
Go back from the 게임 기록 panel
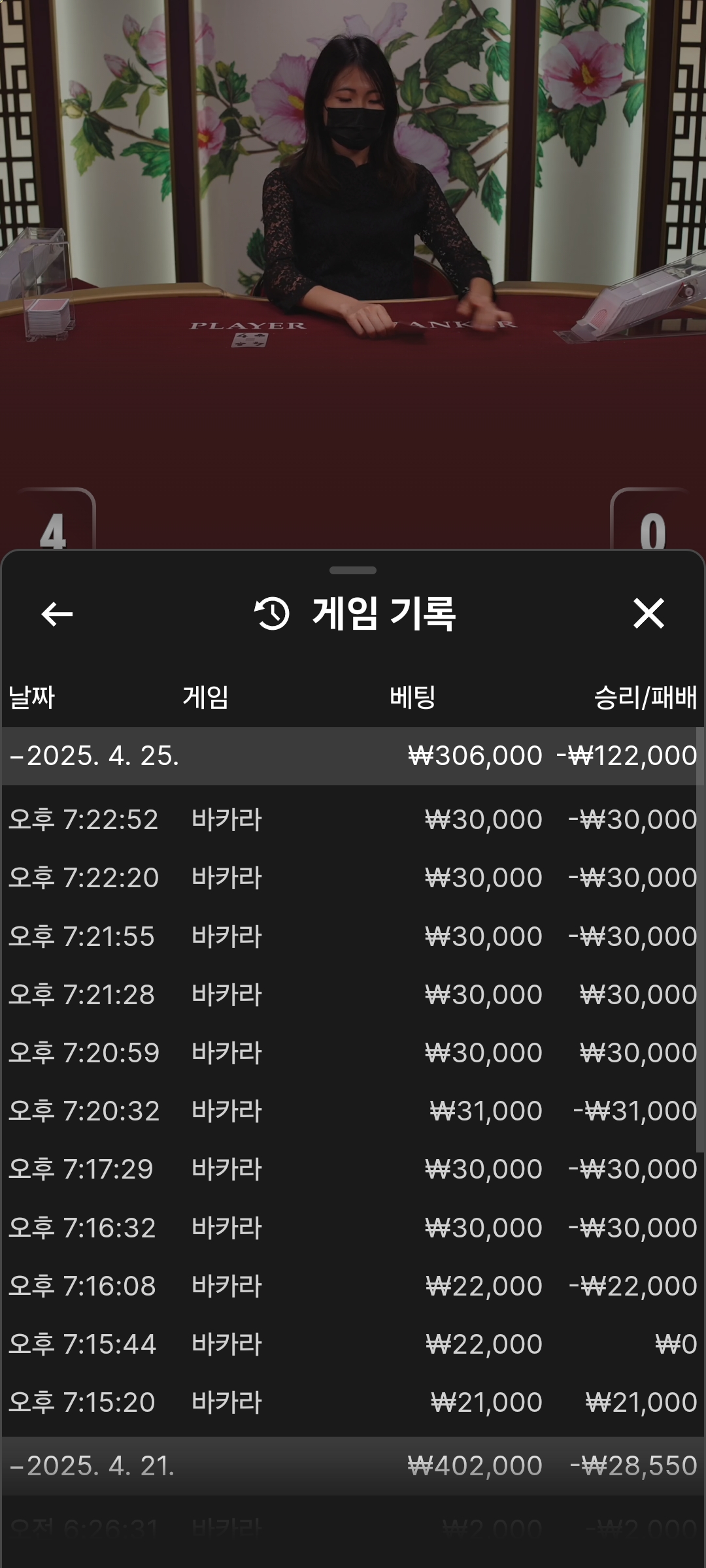(x=57, y=614)
